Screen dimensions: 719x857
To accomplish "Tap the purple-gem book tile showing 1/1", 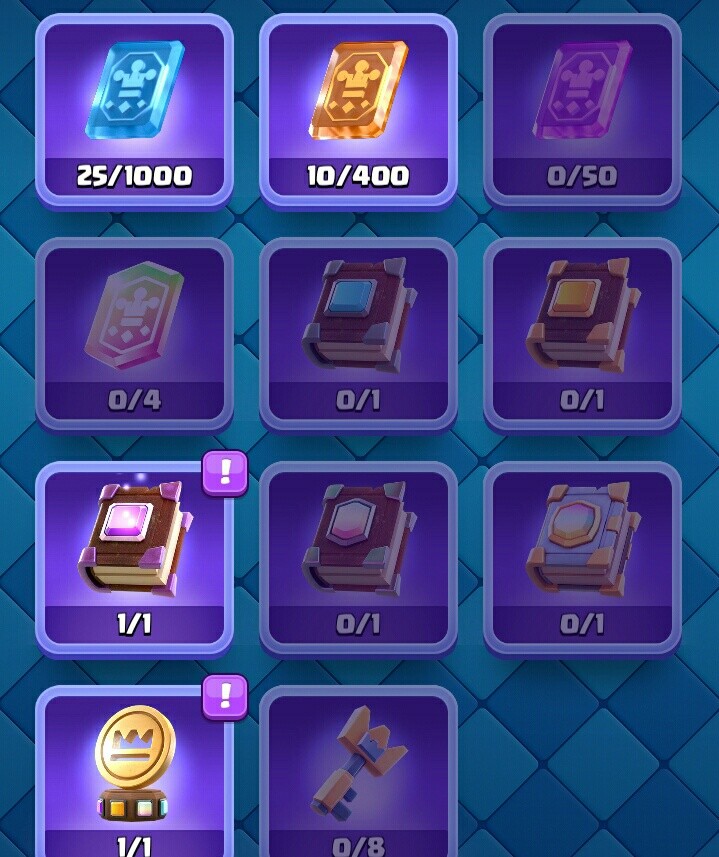I will click(134, 558).
